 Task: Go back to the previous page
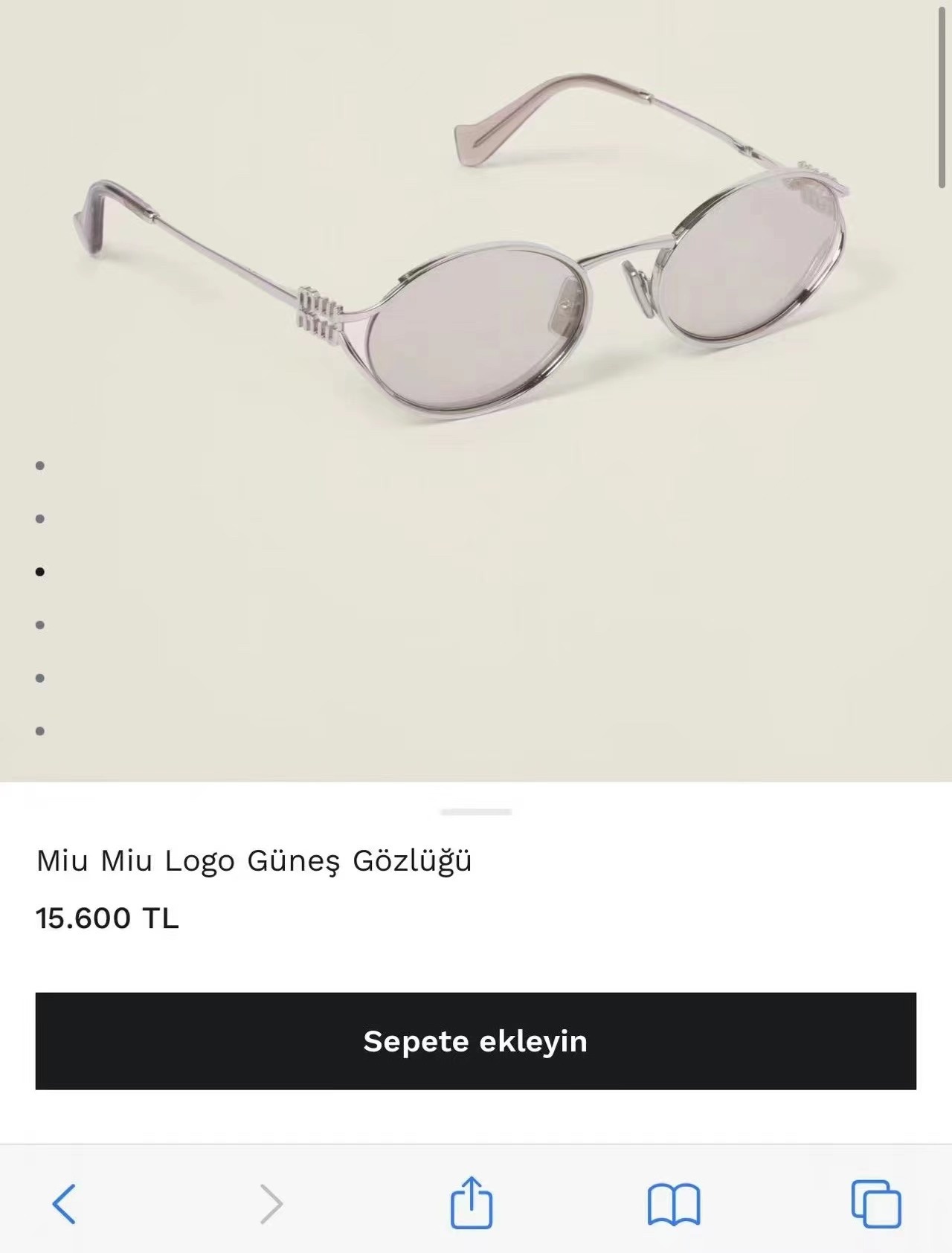[x=64, y=1204]
